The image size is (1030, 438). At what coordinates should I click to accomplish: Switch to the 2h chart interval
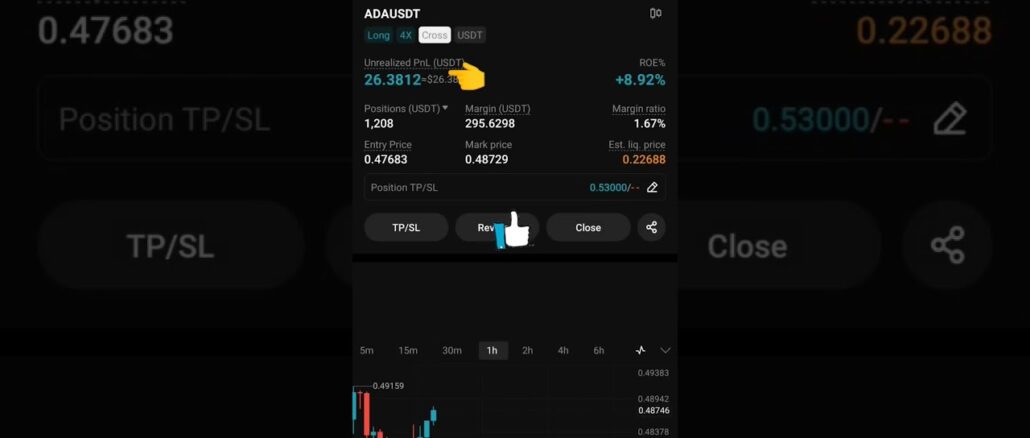[x=528, y=351]
